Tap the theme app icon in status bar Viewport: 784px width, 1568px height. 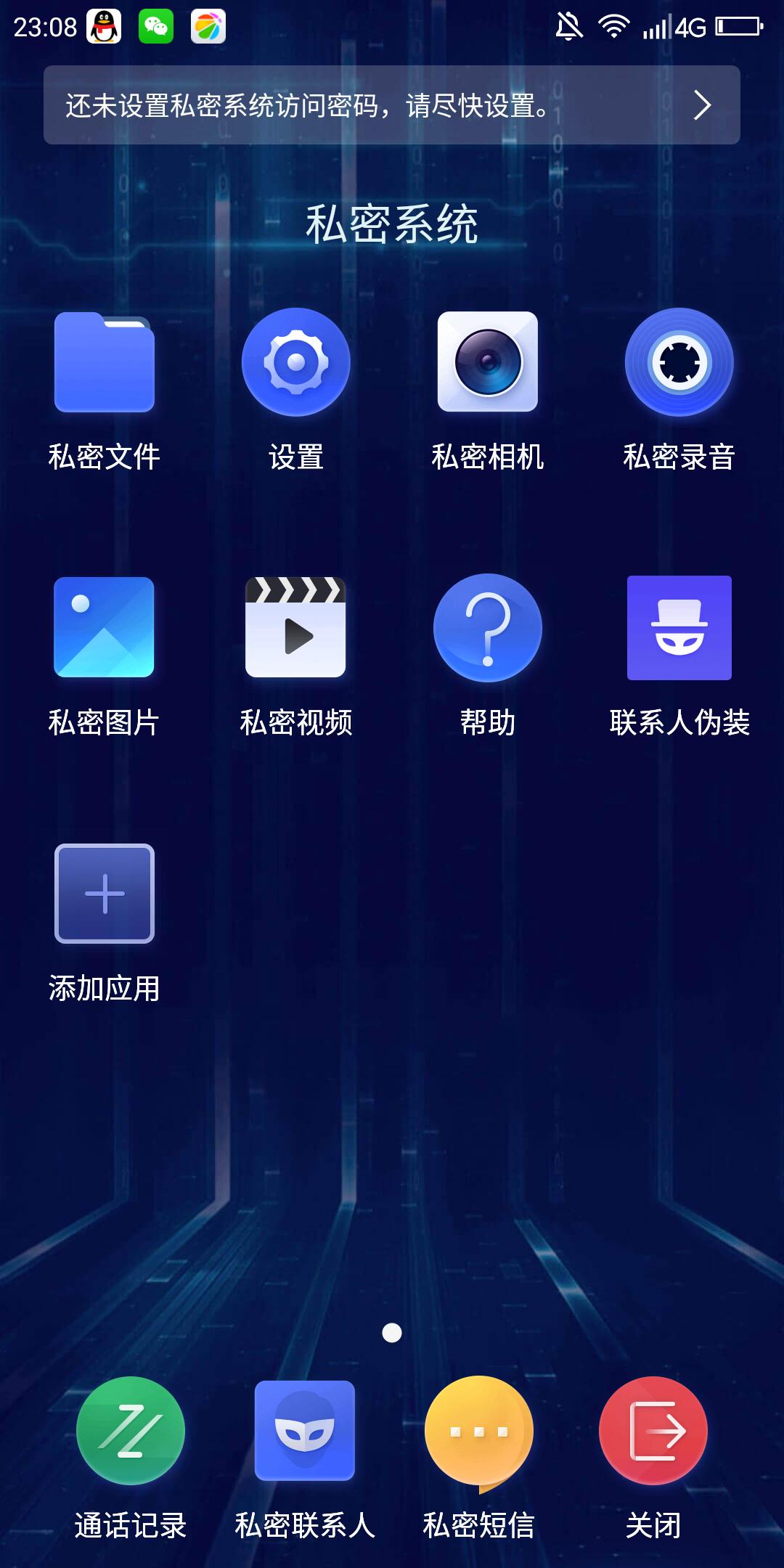click(209, 28)
